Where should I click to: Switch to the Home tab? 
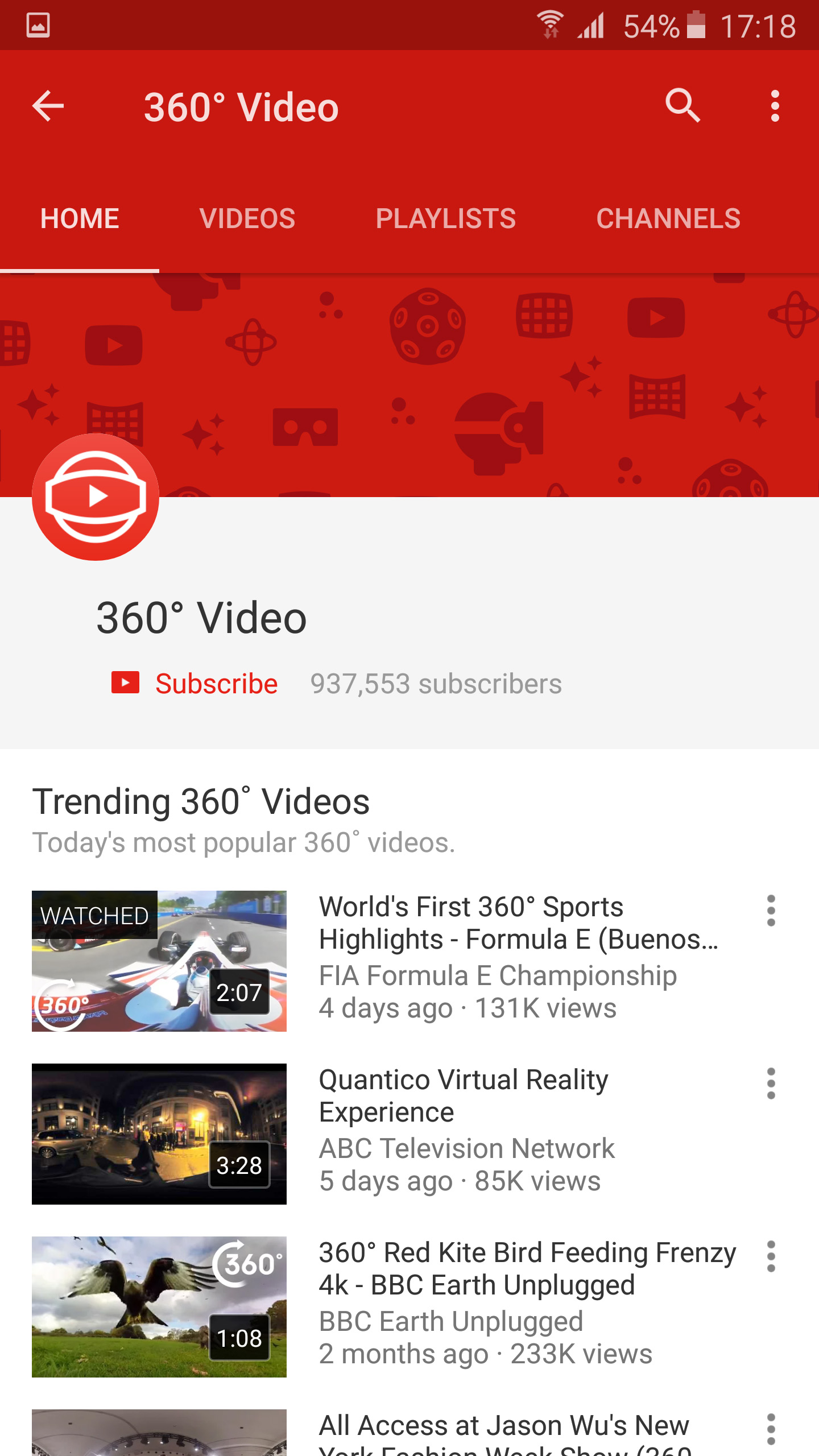pos(80,219)
